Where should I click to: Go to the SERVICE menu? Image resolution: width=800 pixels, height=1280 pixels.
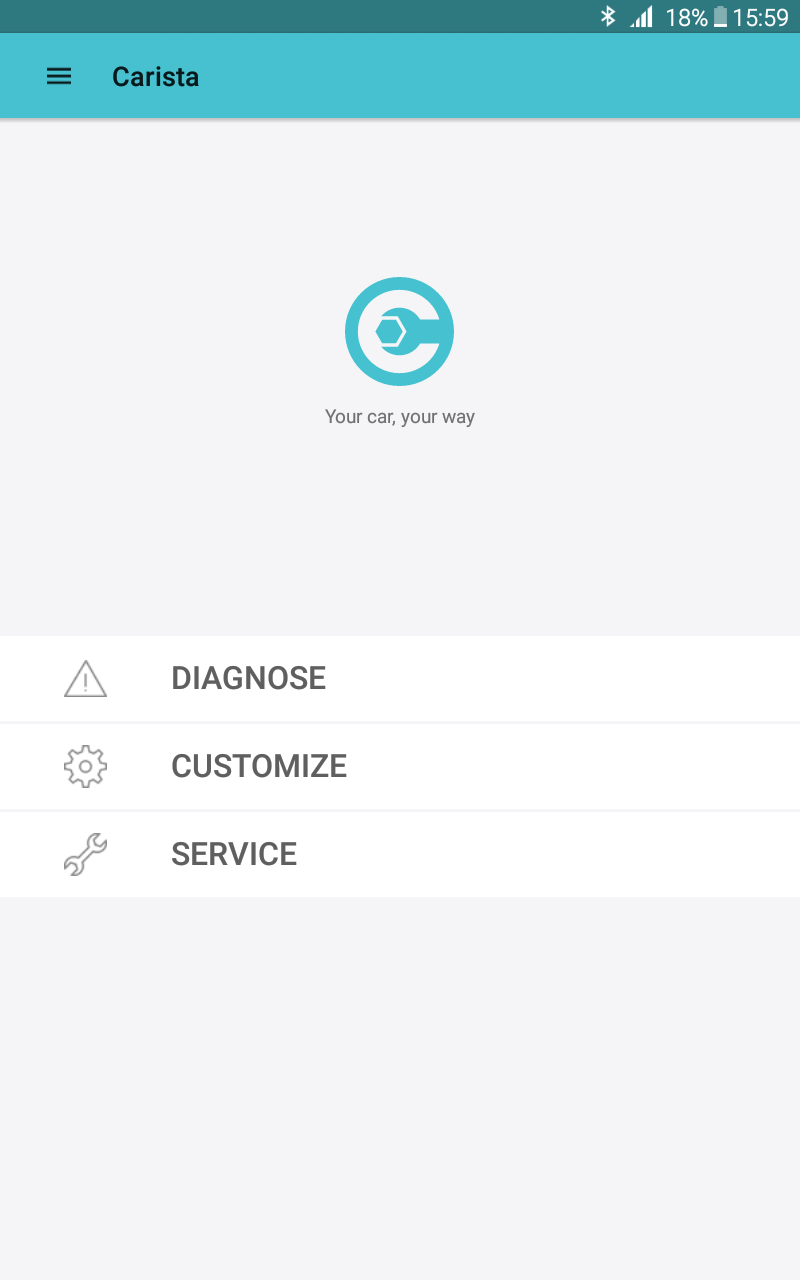tap(234, 854)
